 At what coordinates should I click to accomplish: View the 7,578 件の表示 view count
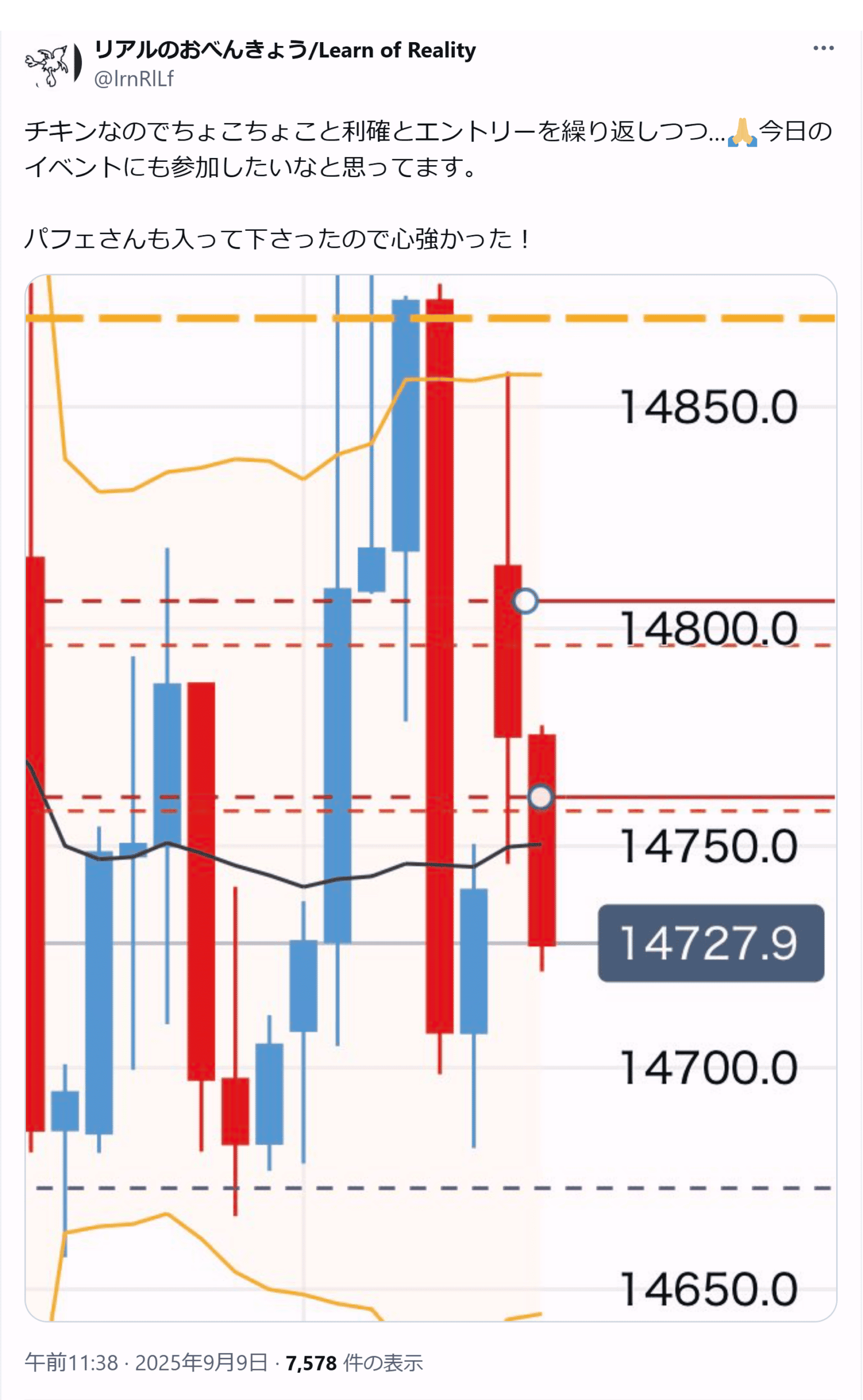coord(354,1362)
